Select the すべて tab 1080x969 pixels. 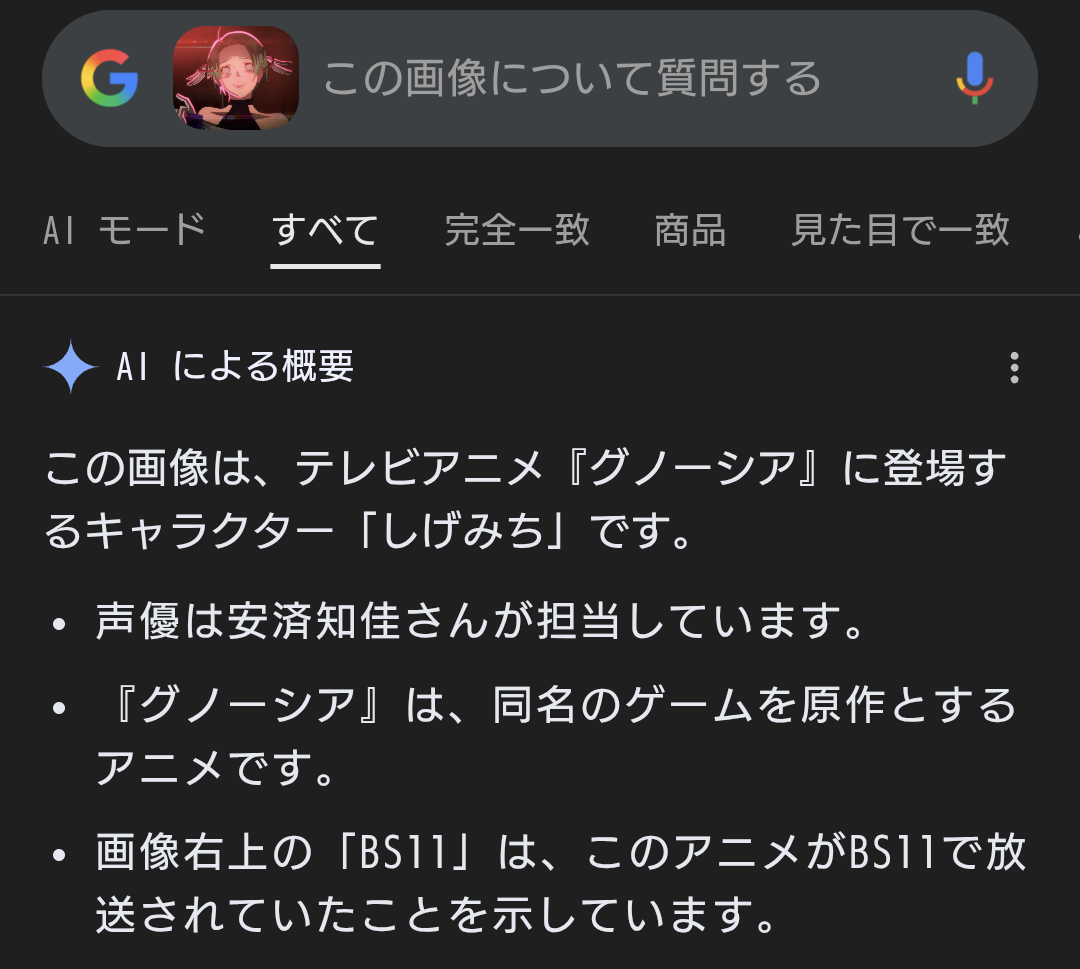coord(325,231)
